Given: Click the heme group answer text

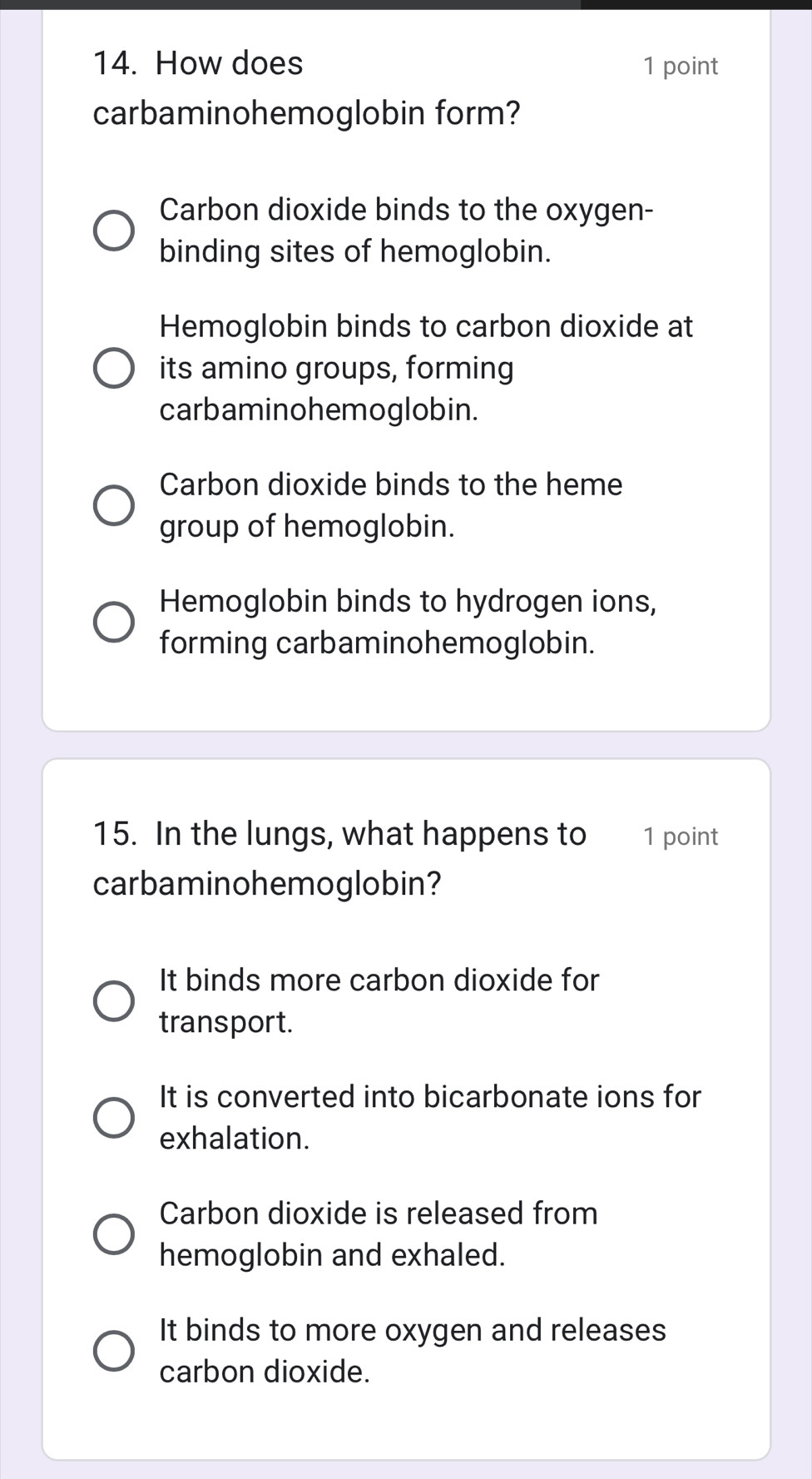Looking at the screenshot, I should point(391,504).
